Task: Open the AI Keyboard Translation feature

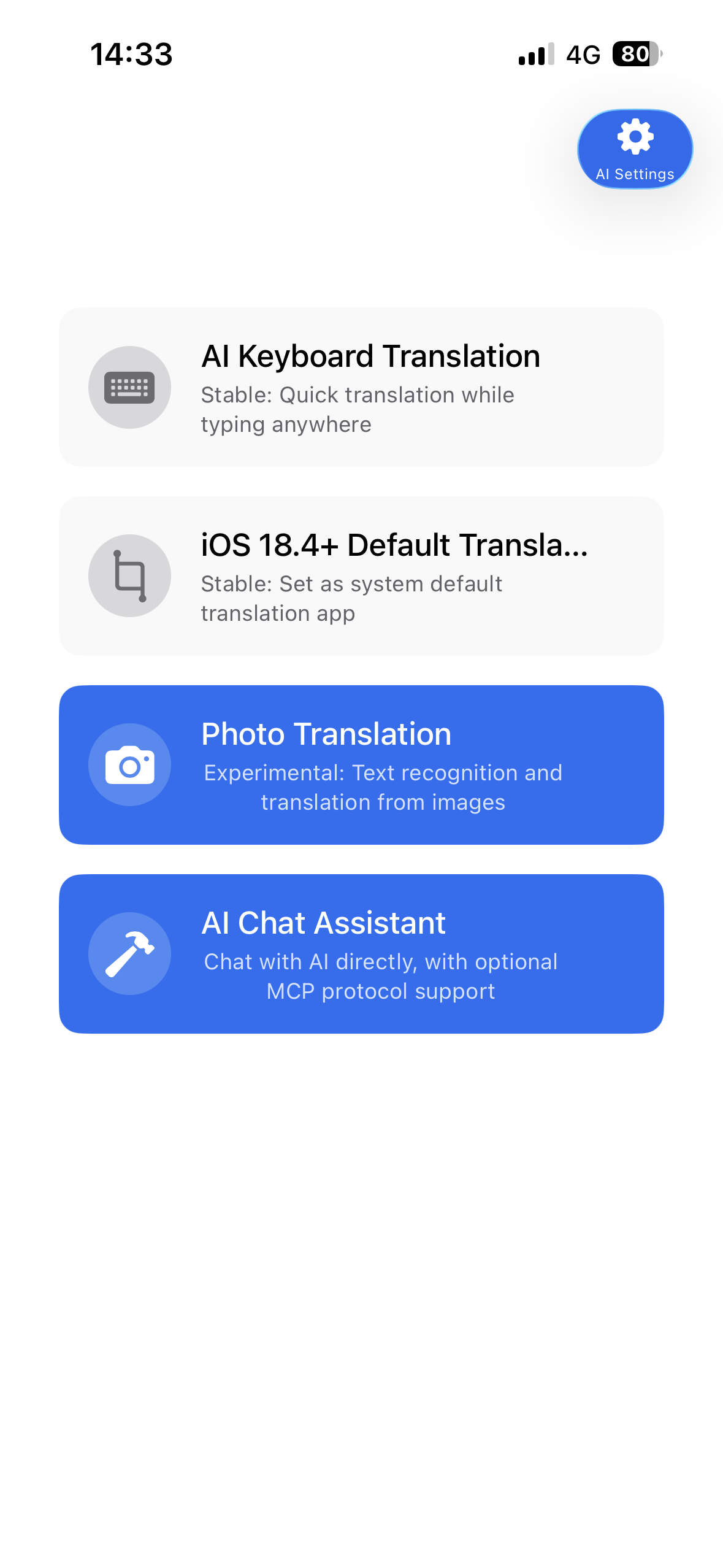Action: click(x=361, y=386)
